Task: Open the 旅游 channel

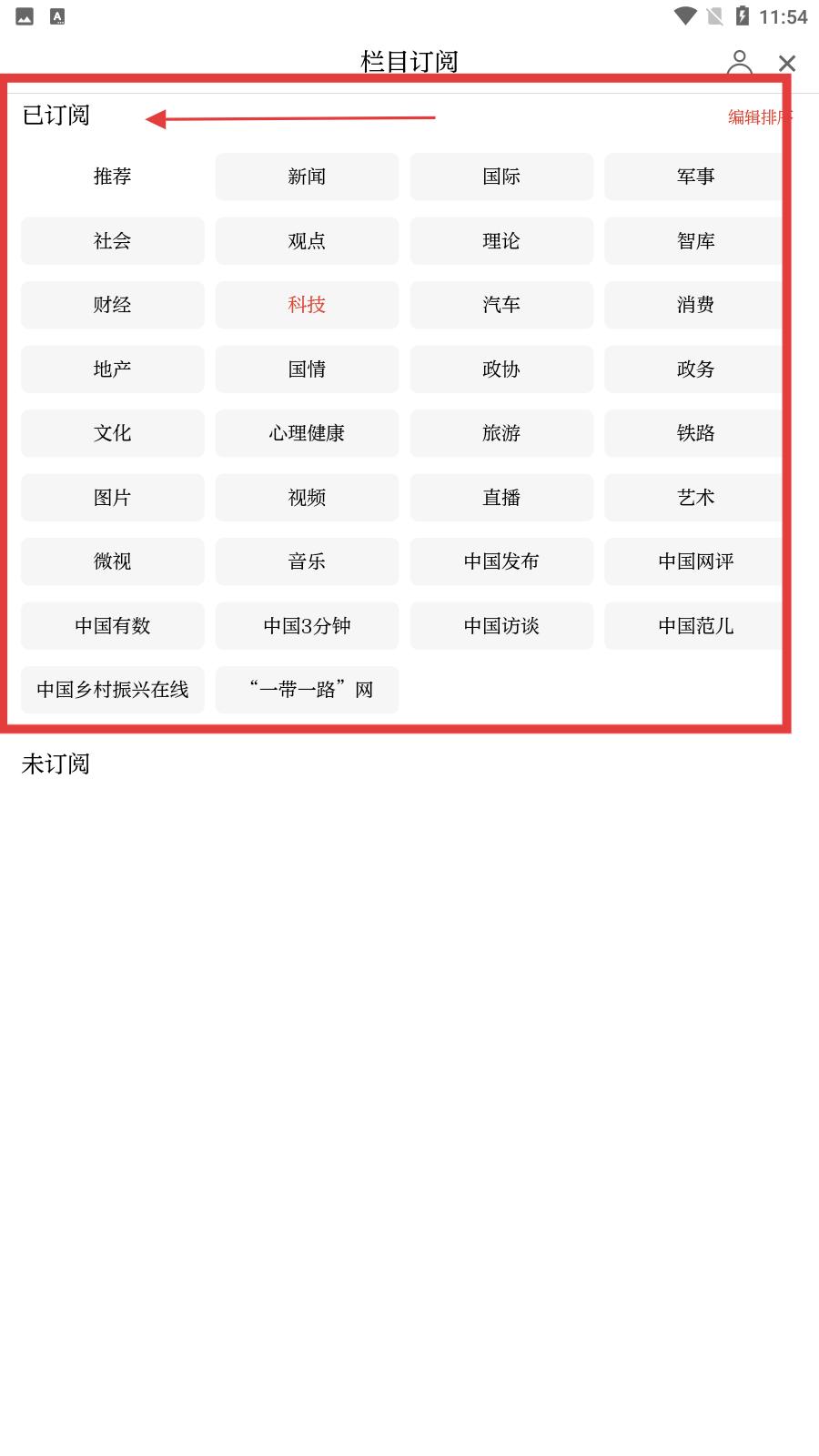Action: coord(501,433)
